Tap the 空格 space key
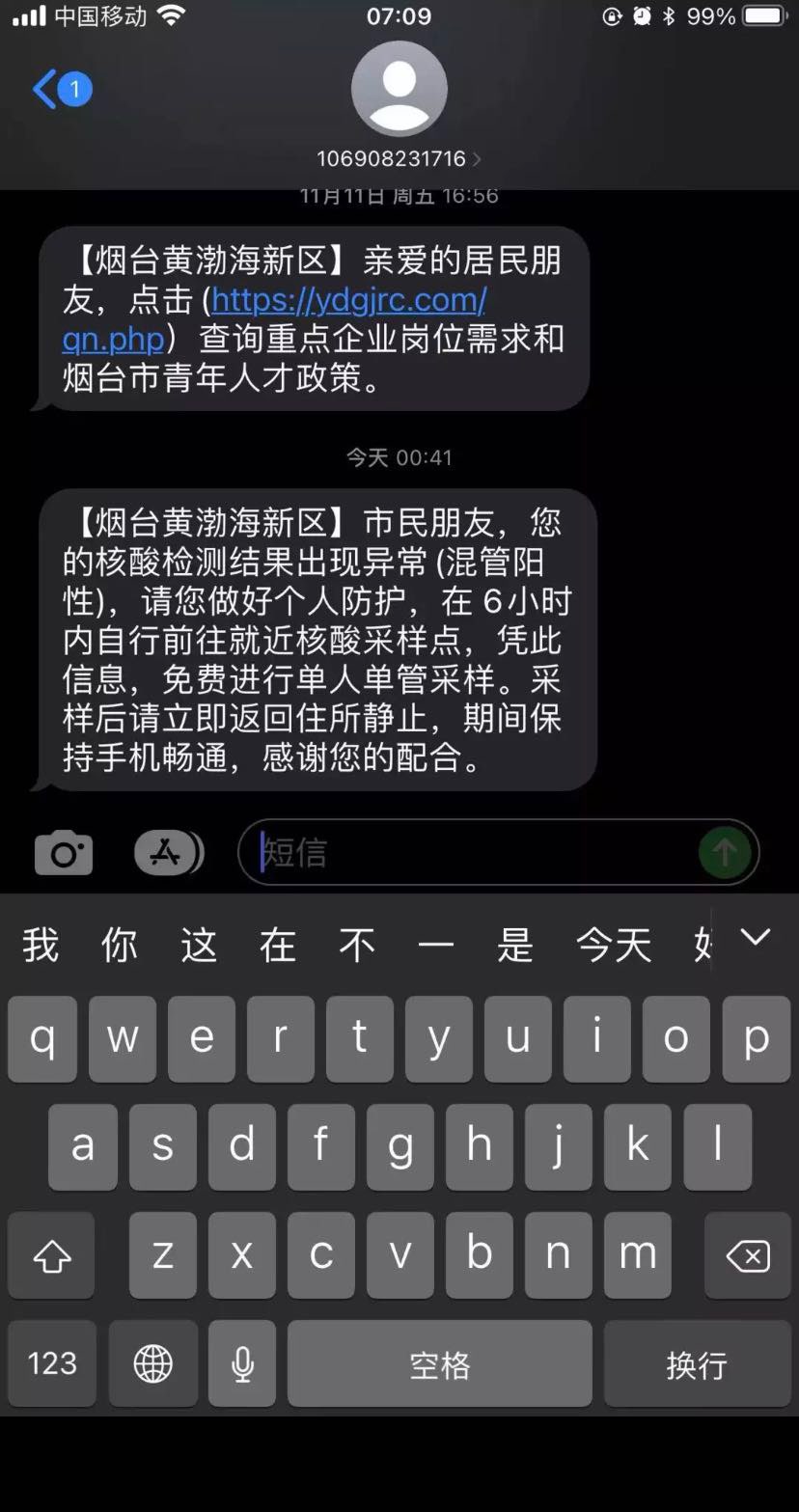 pyautogui.click(x=440, y=1362)
